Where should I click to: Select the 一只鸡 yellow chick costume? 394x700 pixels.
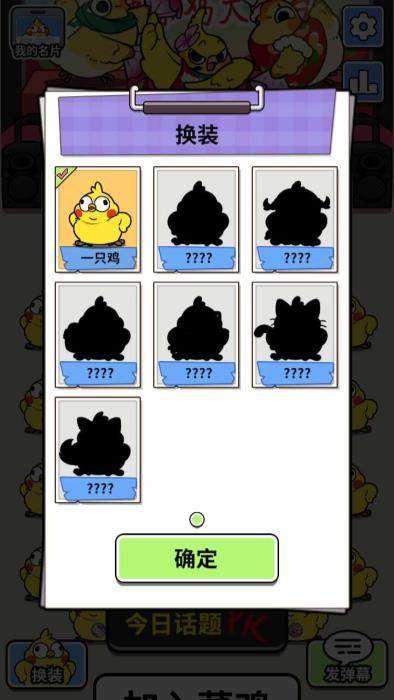tap(98, 219)
